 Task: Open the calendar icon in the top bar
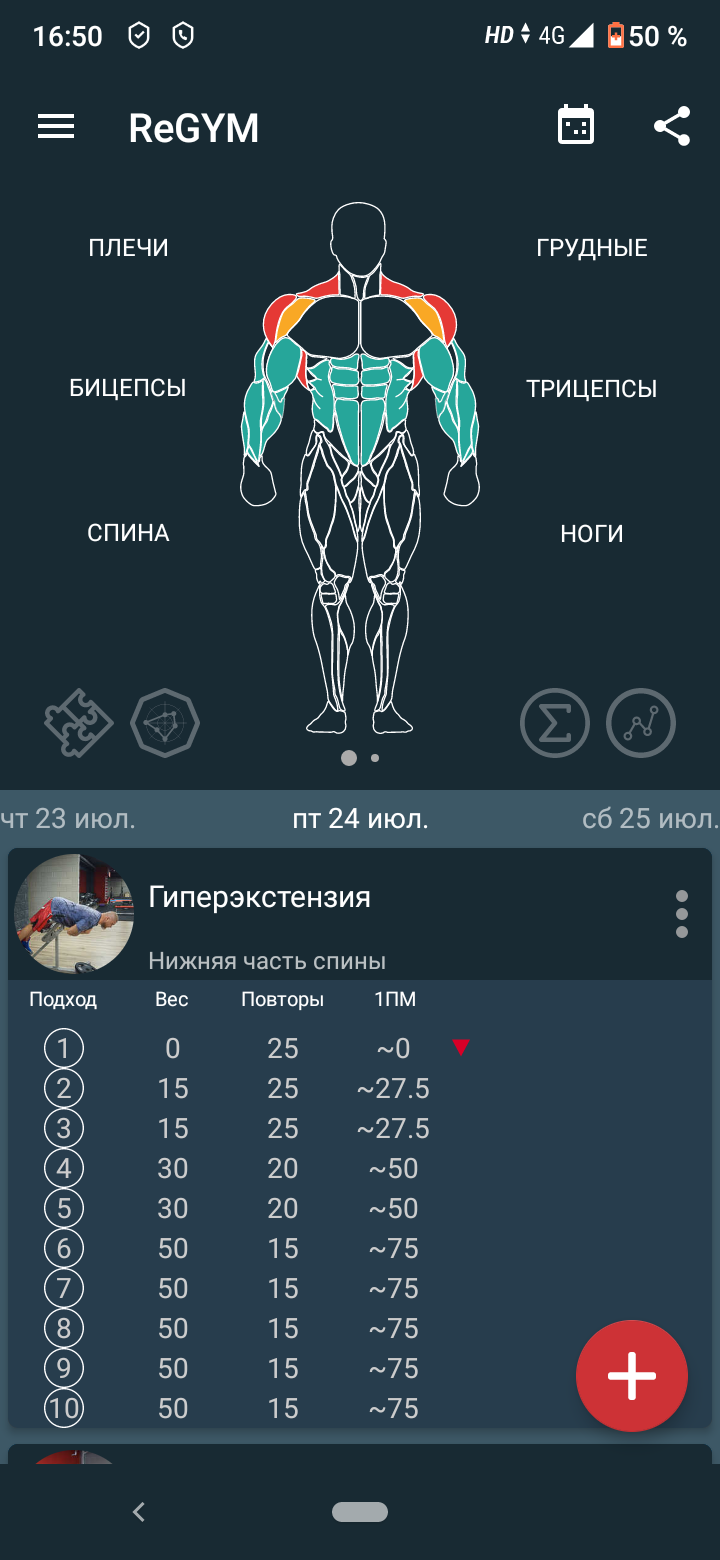pyautogui.click(x=575, y=126)
